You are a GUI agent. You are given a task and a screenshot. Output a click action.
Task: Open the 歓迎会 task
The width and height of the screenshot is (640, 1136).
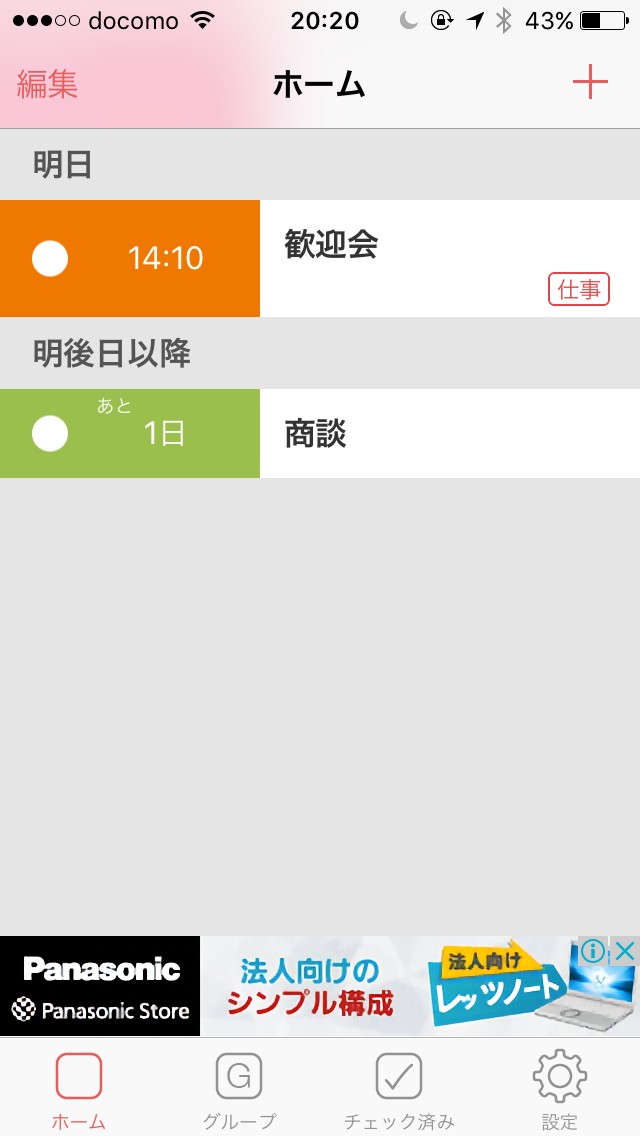[440, 258]
